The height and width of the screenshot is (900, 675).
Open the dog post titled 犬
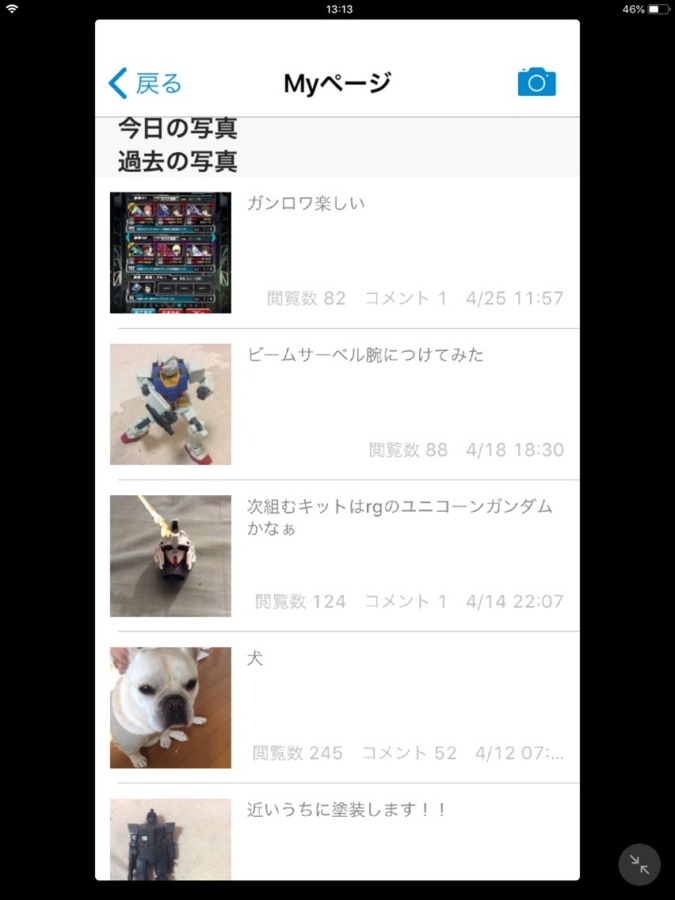(340, 707)
